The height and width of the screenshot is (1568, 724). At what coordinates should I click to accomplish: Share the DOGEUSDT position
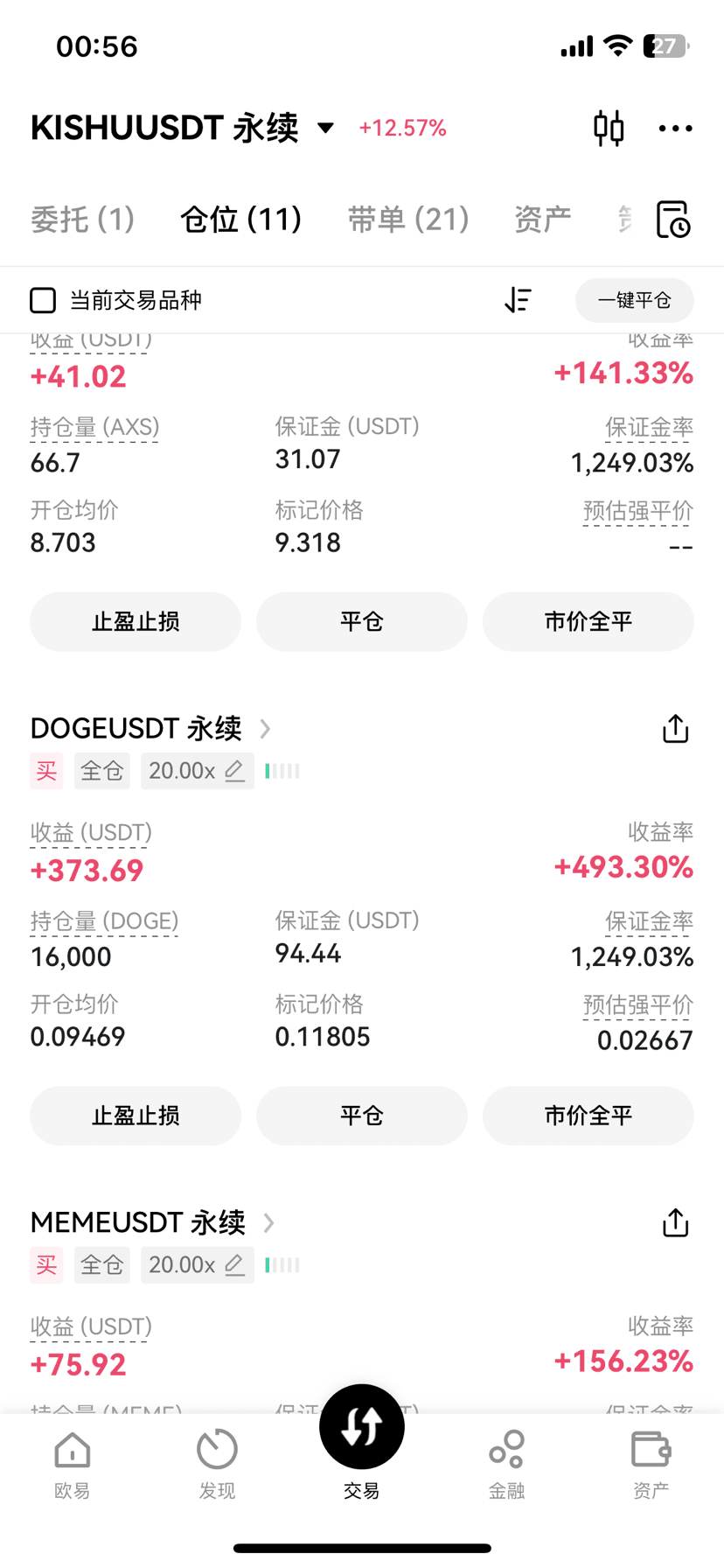675,729
